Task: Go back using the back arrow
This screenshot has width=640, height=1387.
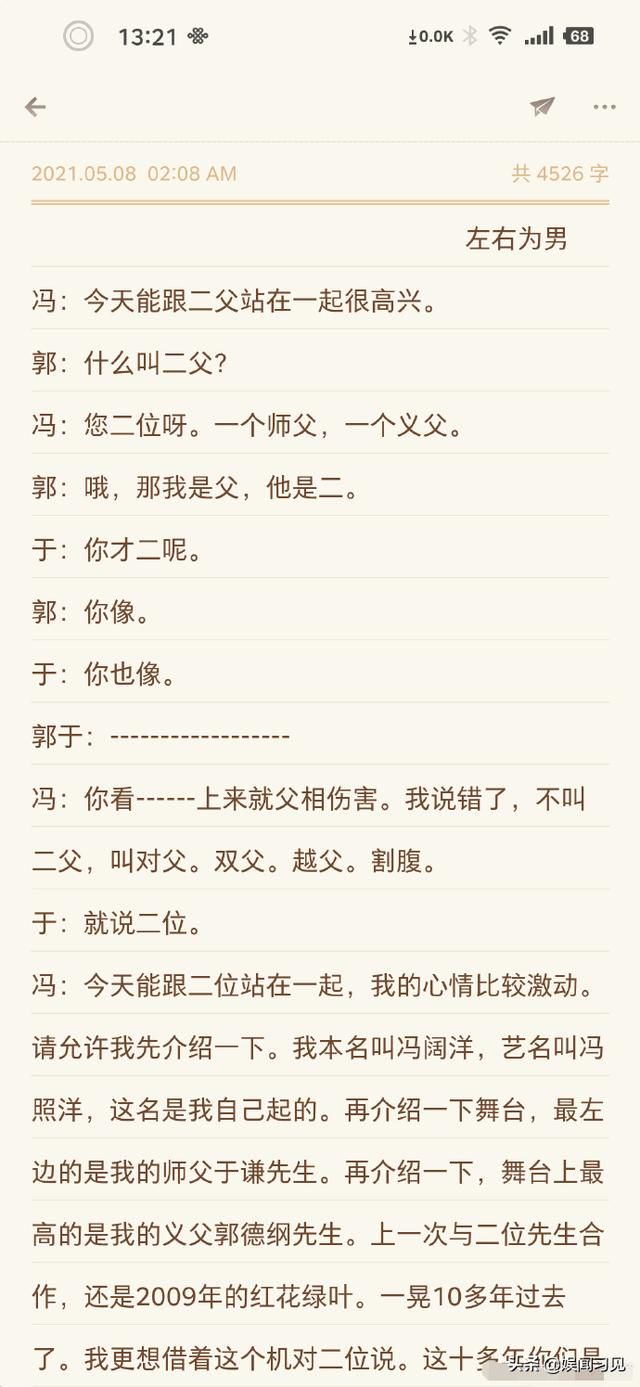Action: (x=36, y=107)
